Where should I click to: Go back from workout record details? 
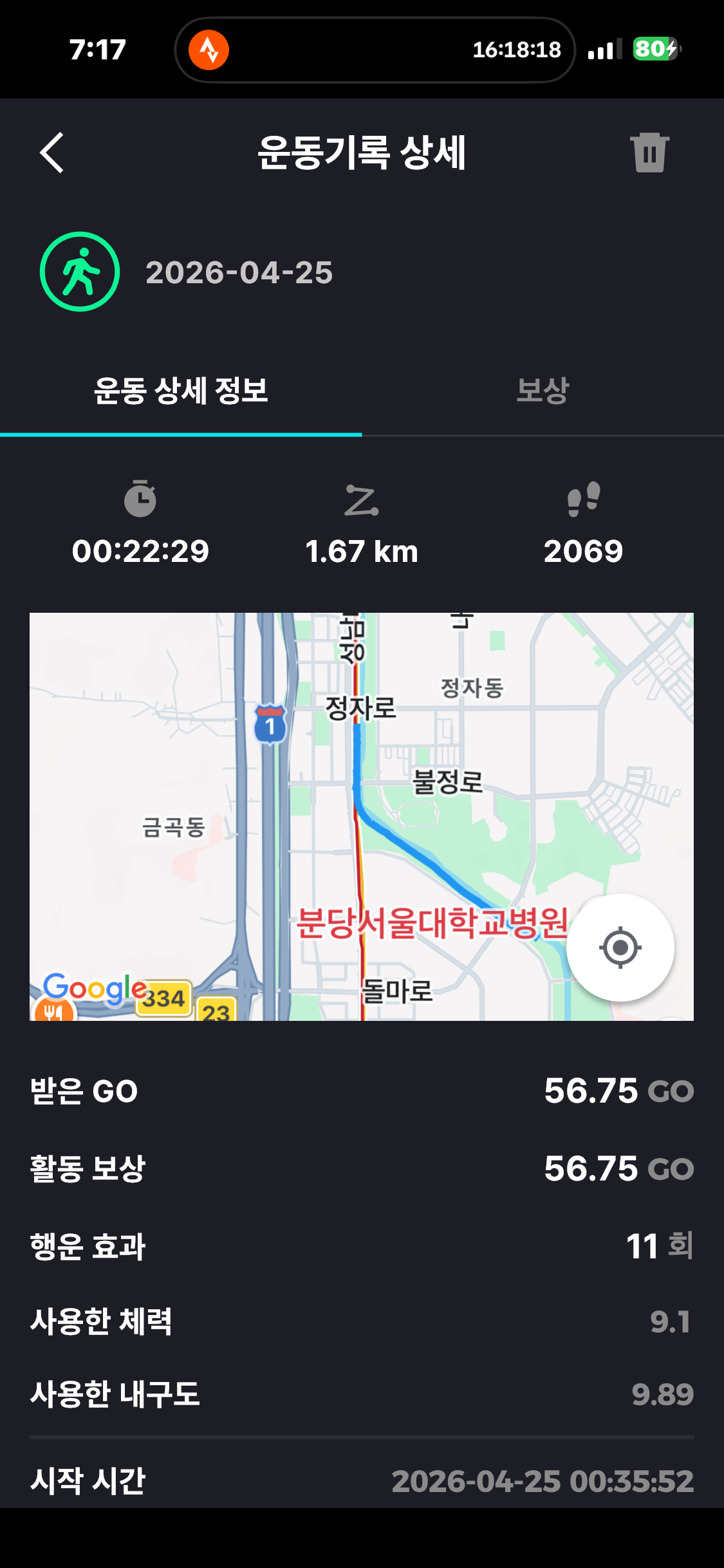click(x=51, y=153)
